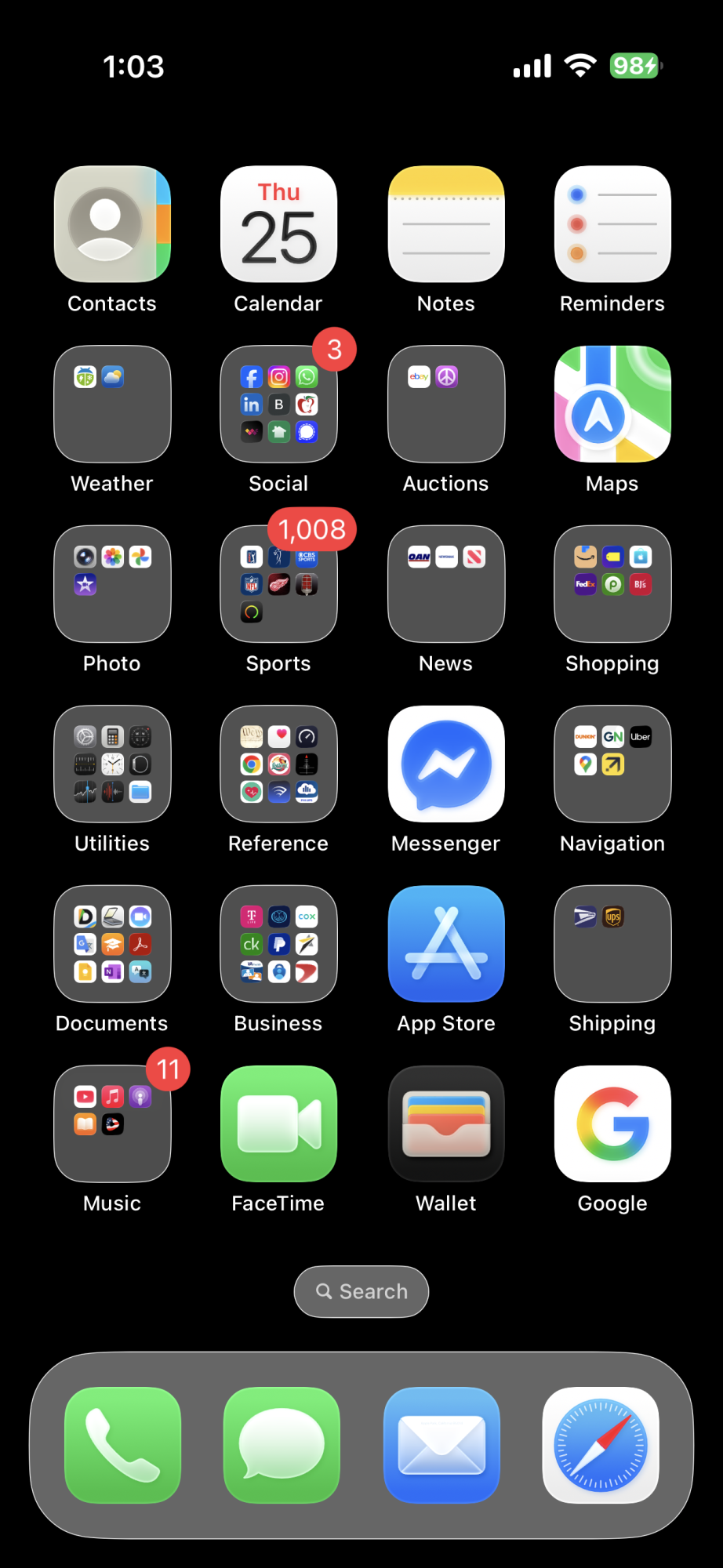Open the Social folder

[x=278, y=405]
